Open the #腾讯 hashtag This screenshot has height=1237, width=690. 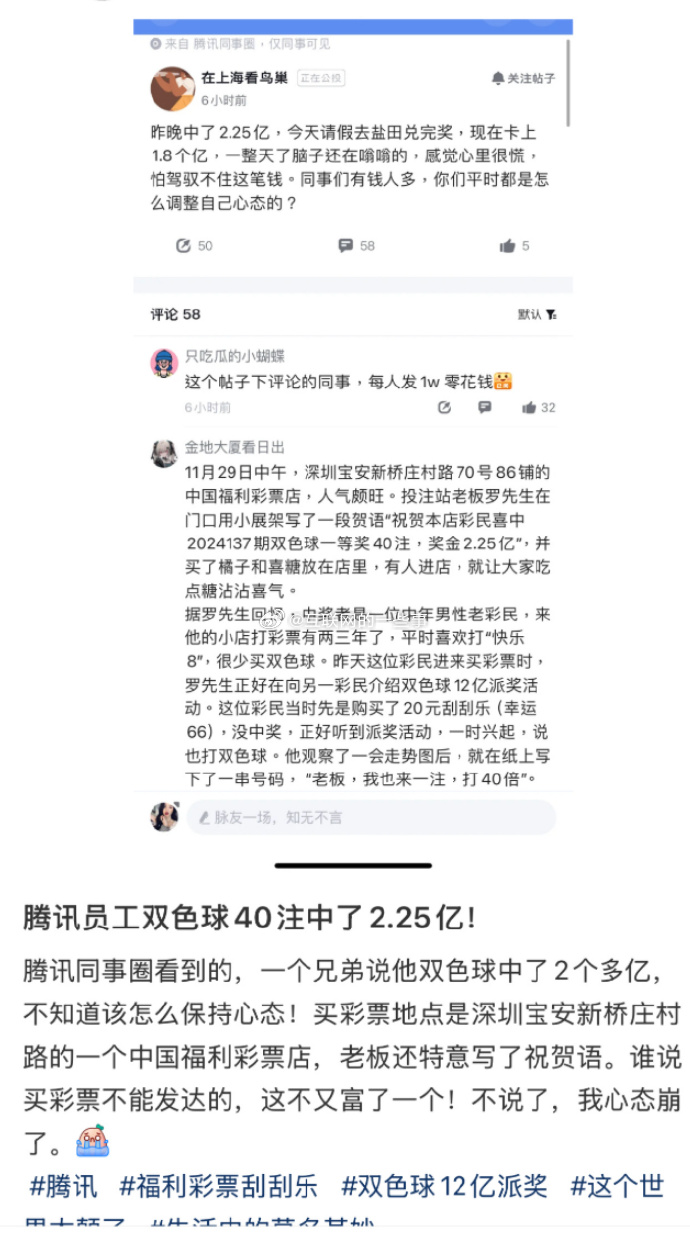point(64,1186)
